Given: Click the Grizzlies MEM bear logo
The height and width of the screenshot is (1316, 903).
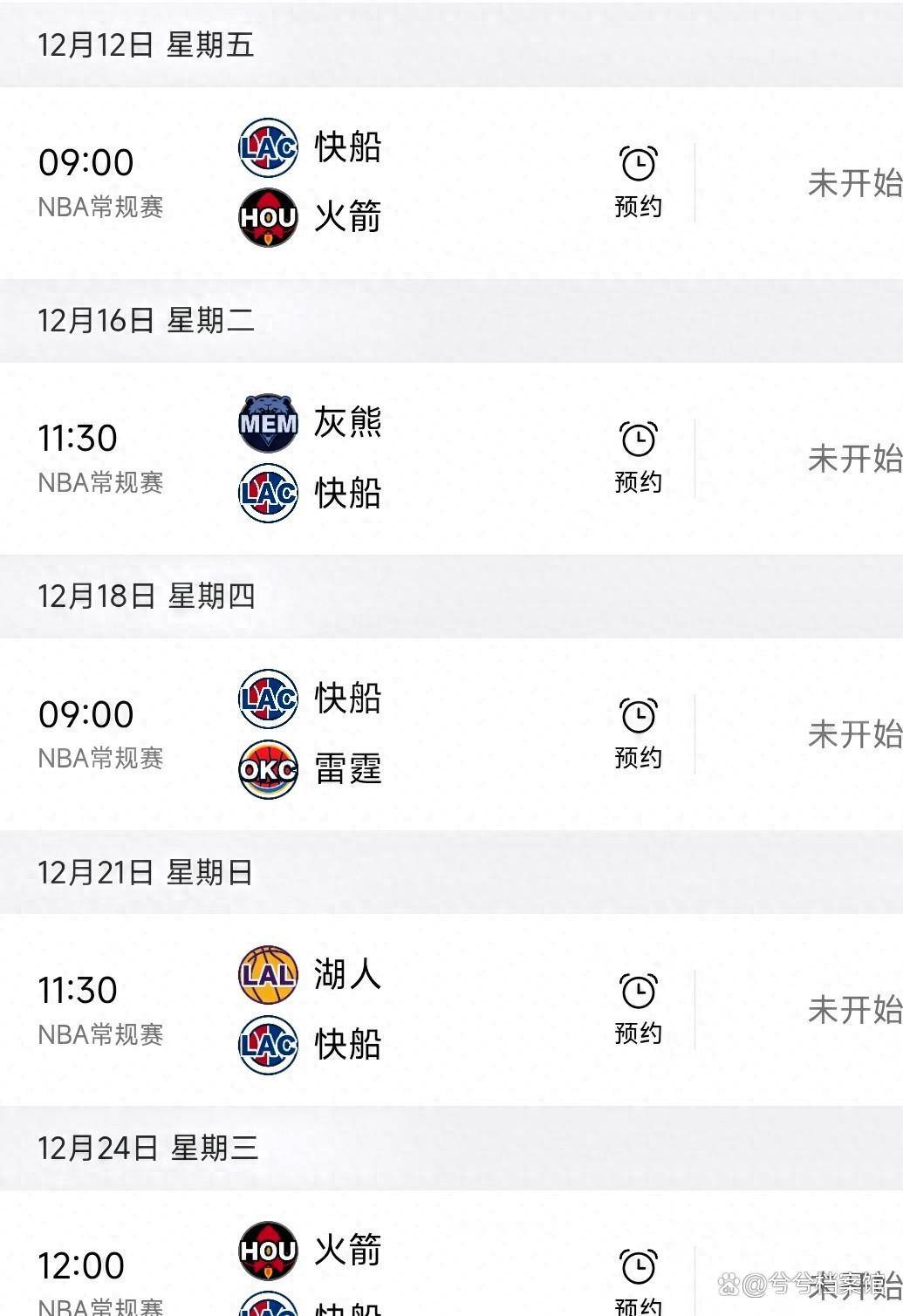Looking at the screenshot, I should [x=268, y=424].
